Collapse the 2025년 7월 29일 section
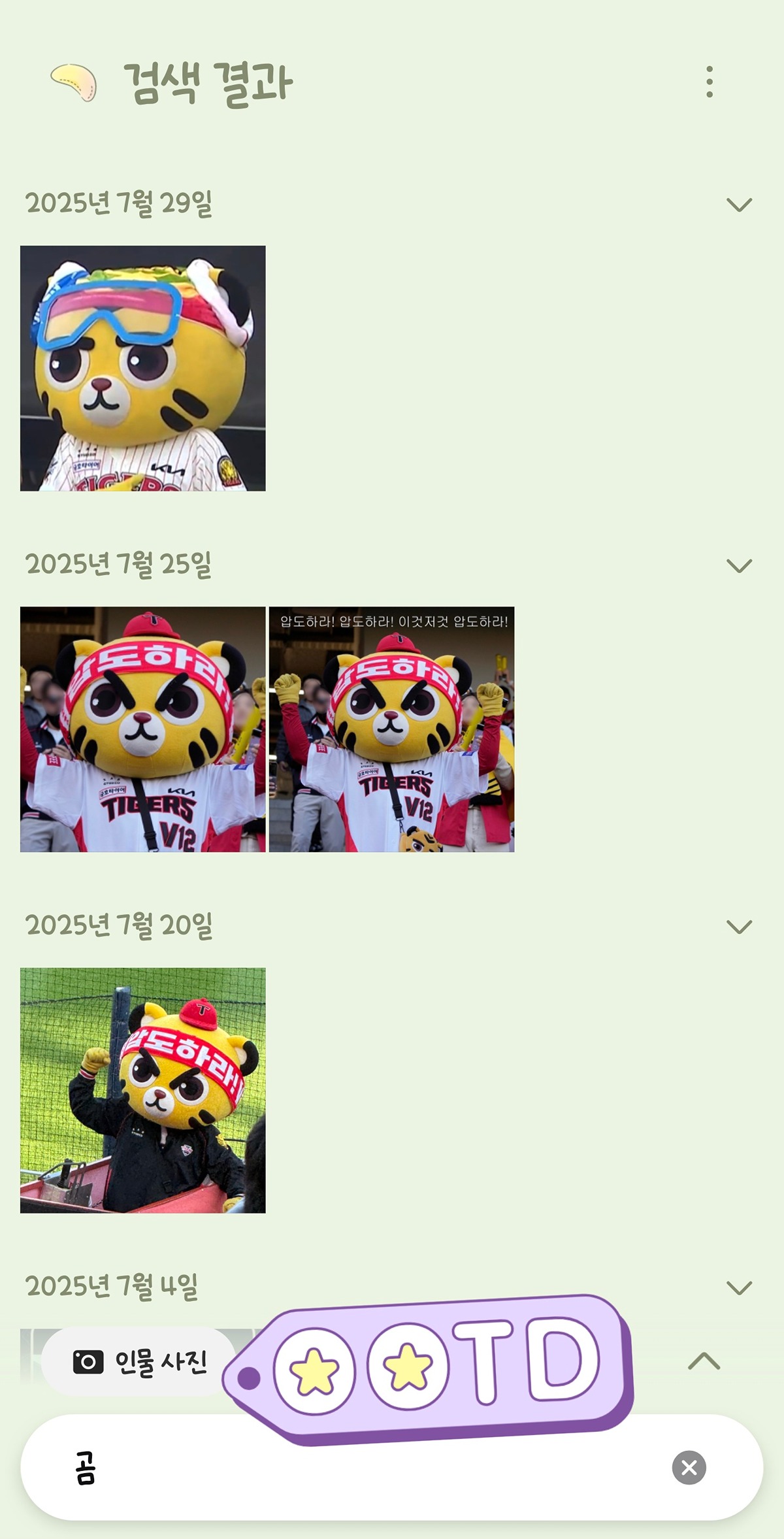This screenshot has height=1539, width=784. tap(738, 206)
